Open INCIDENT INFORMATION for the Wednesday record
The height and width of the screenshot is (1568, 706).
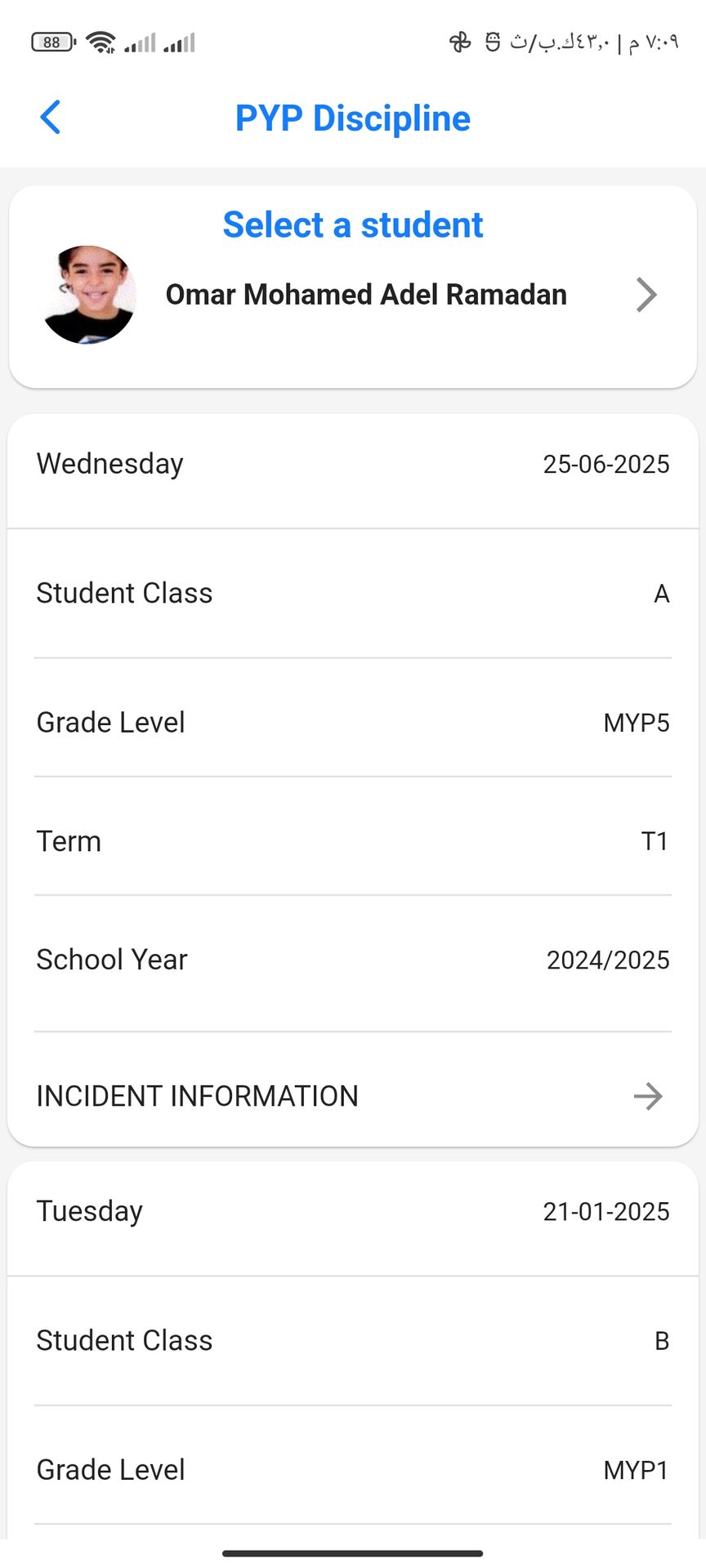point(647,1096)
